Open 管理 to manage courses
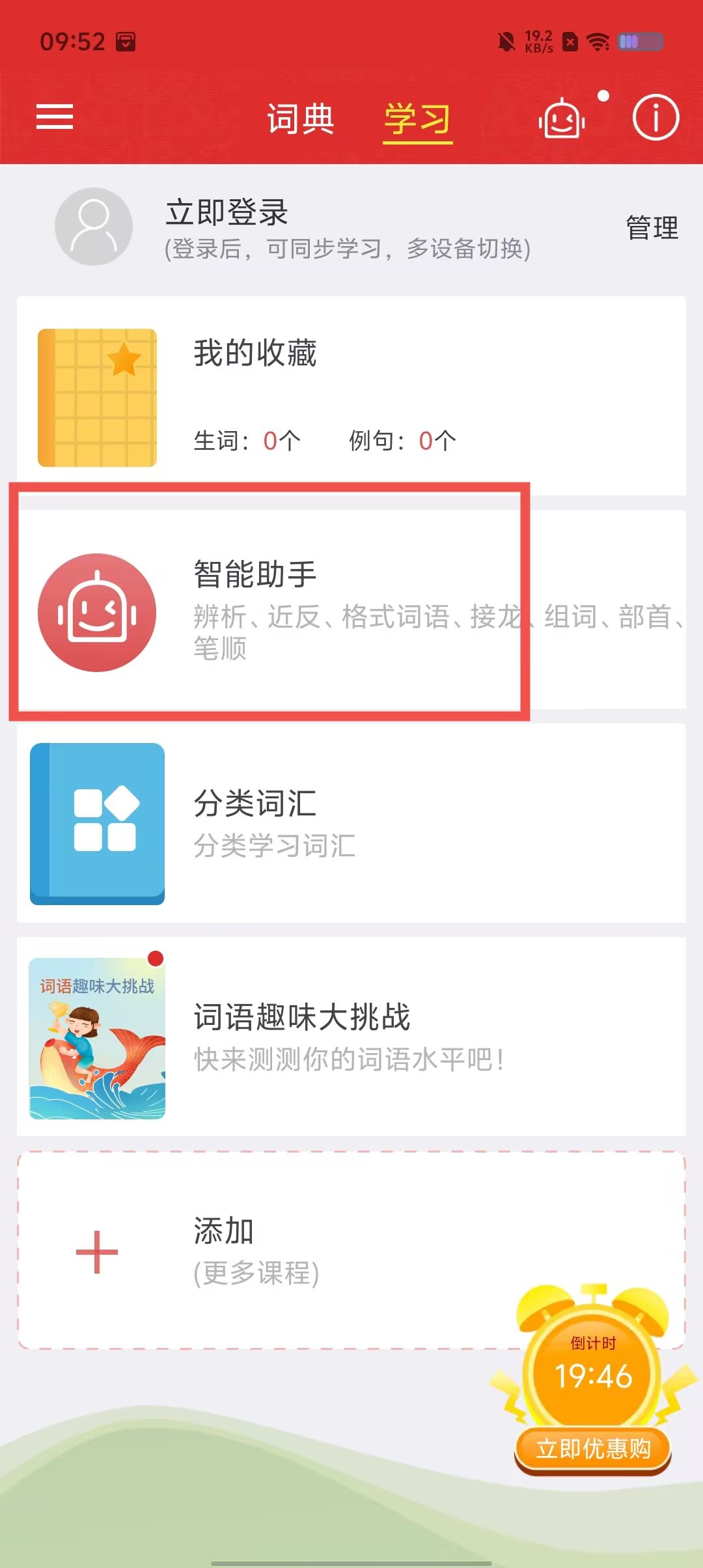Image resolution: width=703 pixels, height=1568 pixels. pos(652,228)
